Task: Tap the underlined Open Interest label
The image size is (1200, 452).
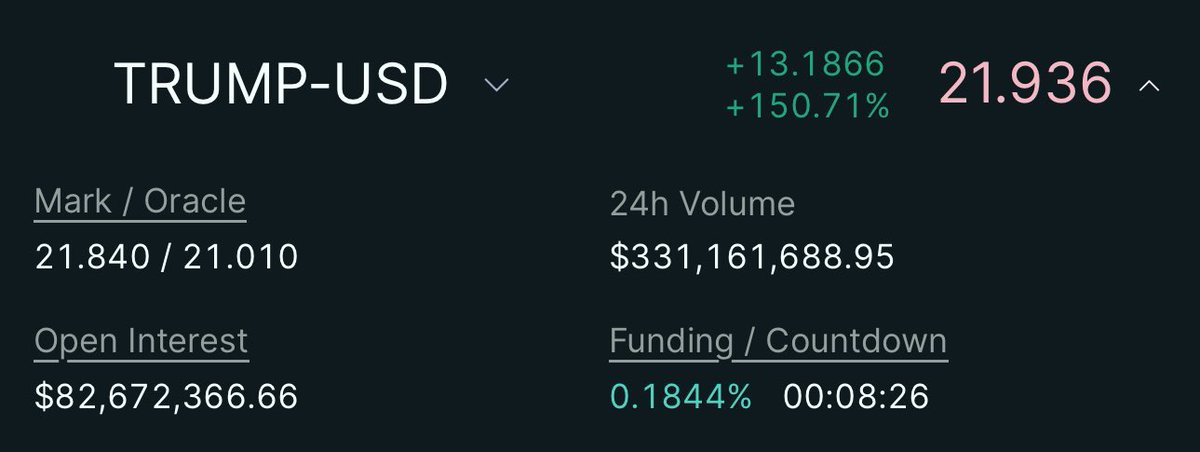Action: pos(141,342)
